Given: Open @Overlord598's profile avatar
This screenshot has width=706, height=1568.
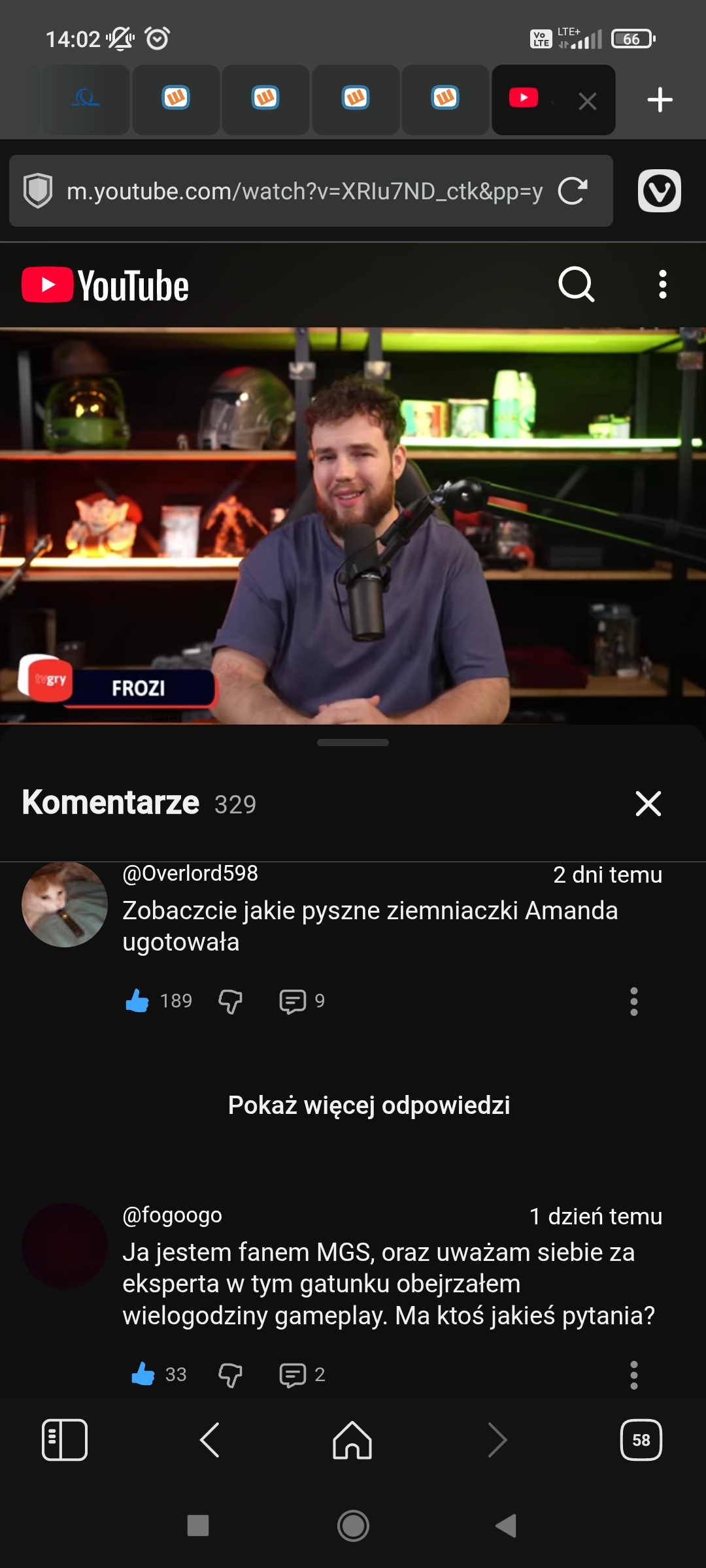Looking at the screenshot, I should pos(65,904).
